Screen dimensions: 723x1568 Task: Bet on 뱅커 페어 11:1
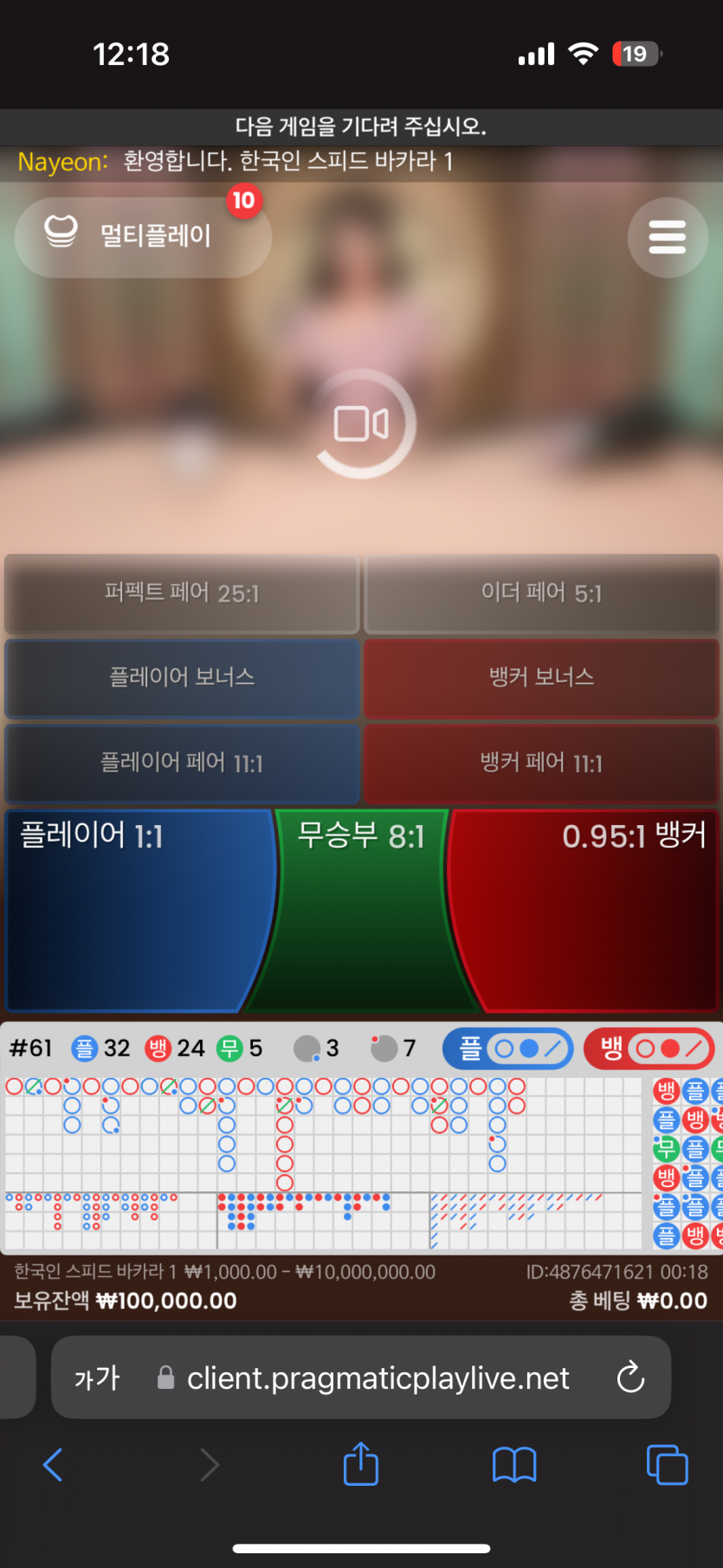pyautogui.click(x=541, y=763)
